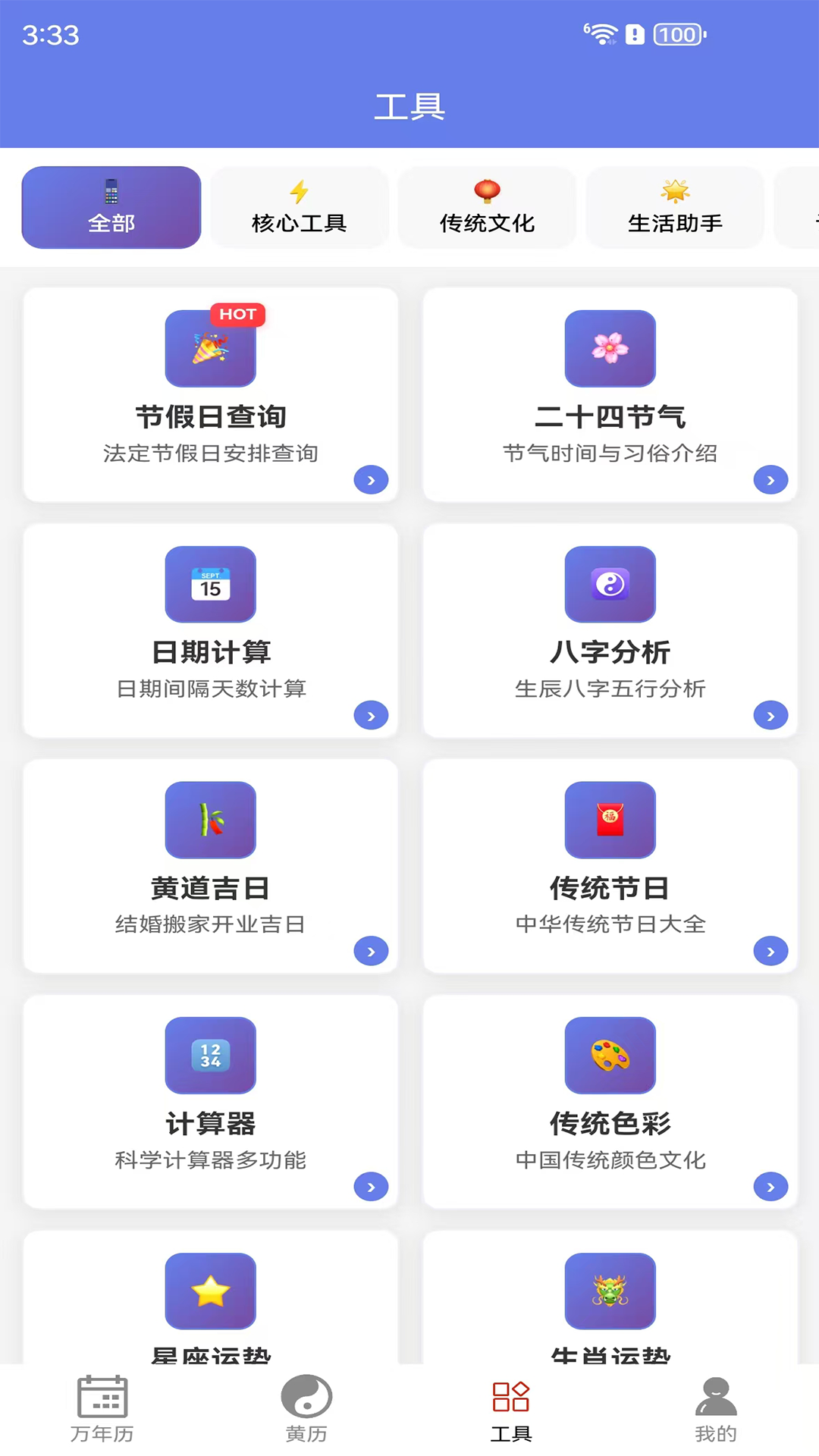The width and height of the screenshot is (819, 1456).
Task: Select the 二十四节气 cherry blossom icon
Action: pos(610,350)
